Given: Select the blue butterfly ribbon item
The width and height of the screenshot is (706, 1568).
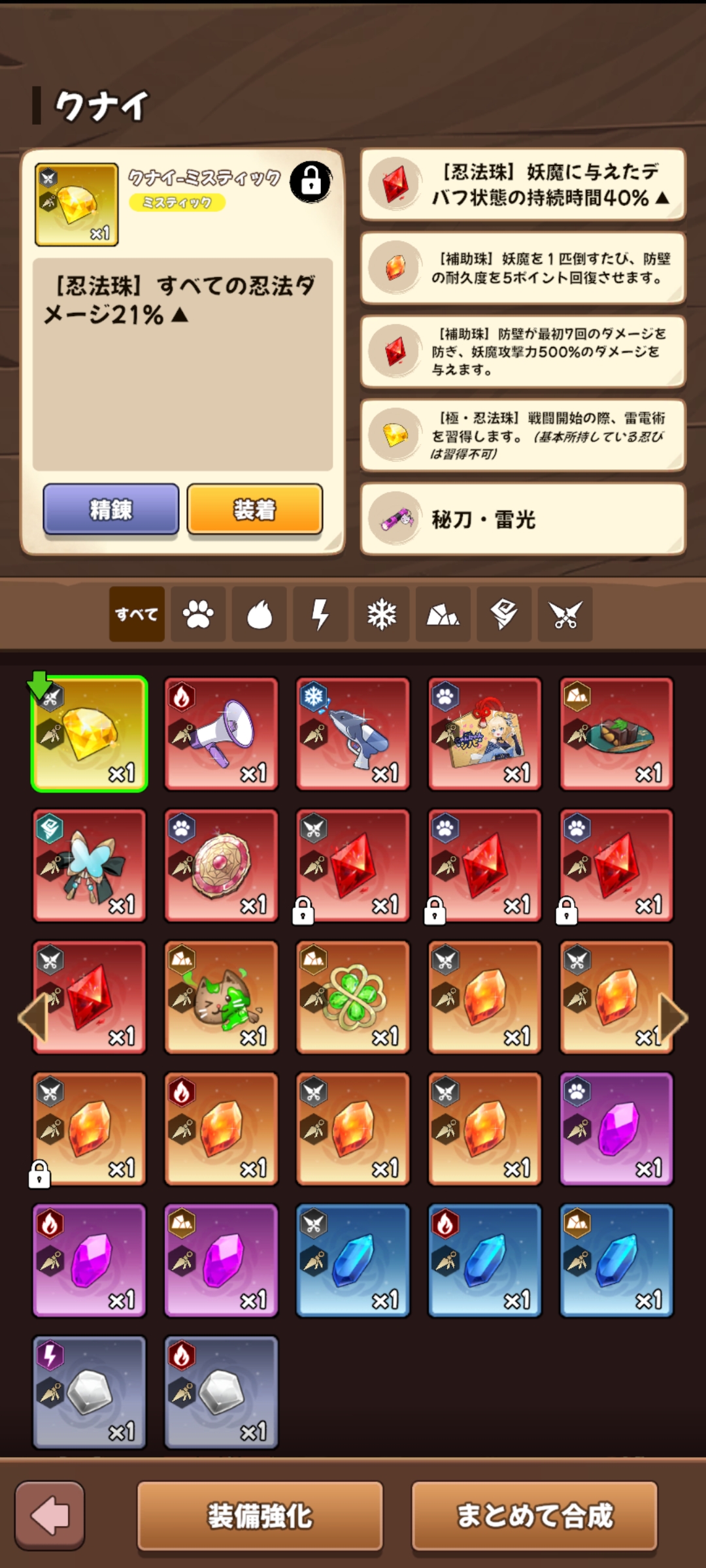Looking at the screenshot, I should click(x=90, y=866).
